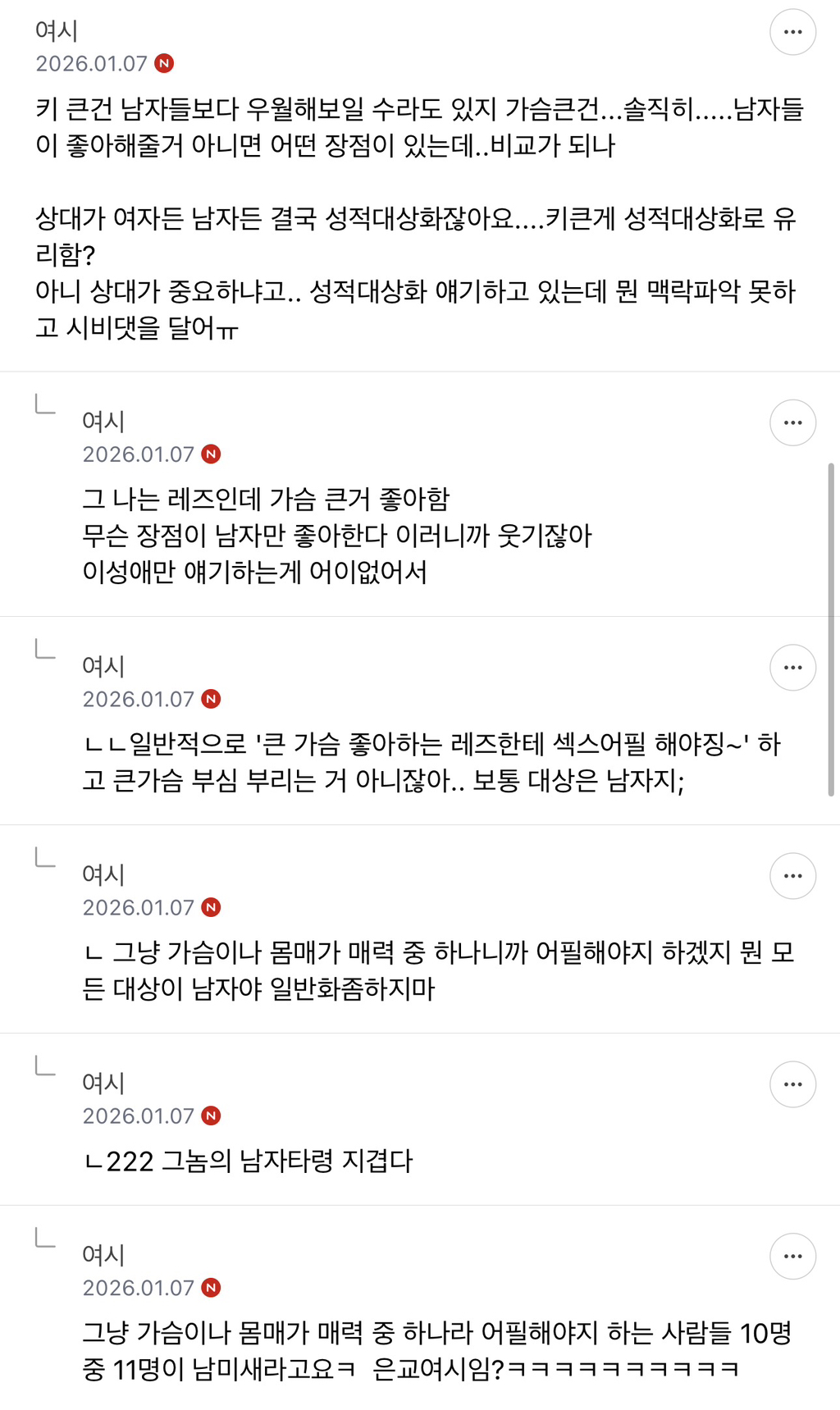Image resolution: width=840 pixels, height=1410 pixels.
Task: Open more options on the 일반화좀하지마 reply
Action: click(x=792, y=876)
